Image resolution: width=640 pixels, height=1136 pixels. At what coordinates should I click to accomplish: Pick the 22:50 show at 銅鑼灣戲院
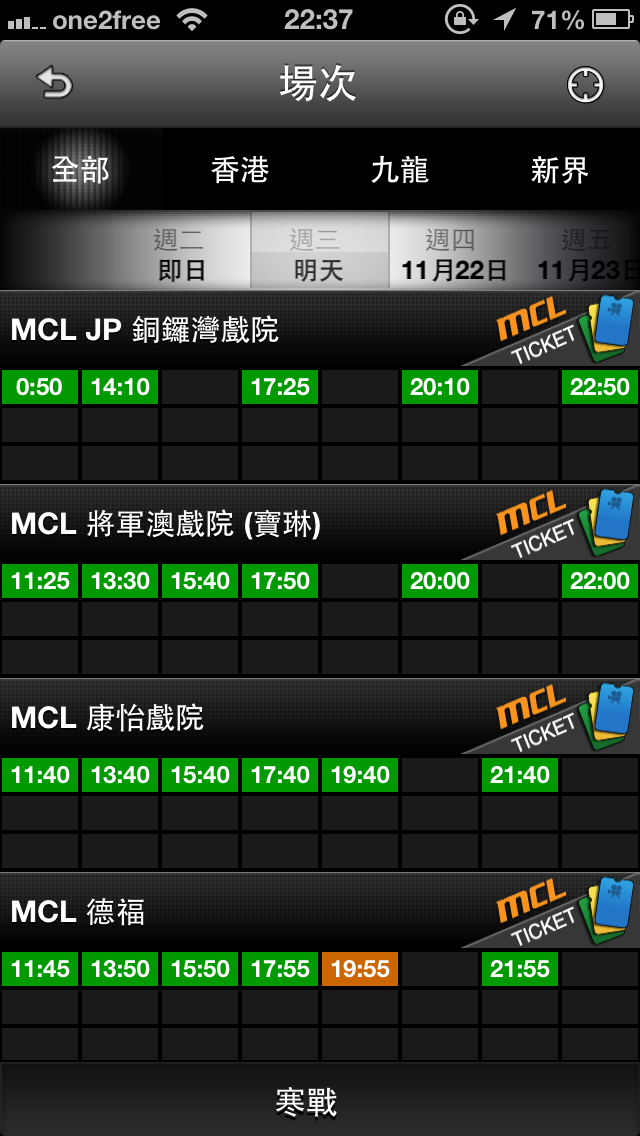tap(600, 387)
